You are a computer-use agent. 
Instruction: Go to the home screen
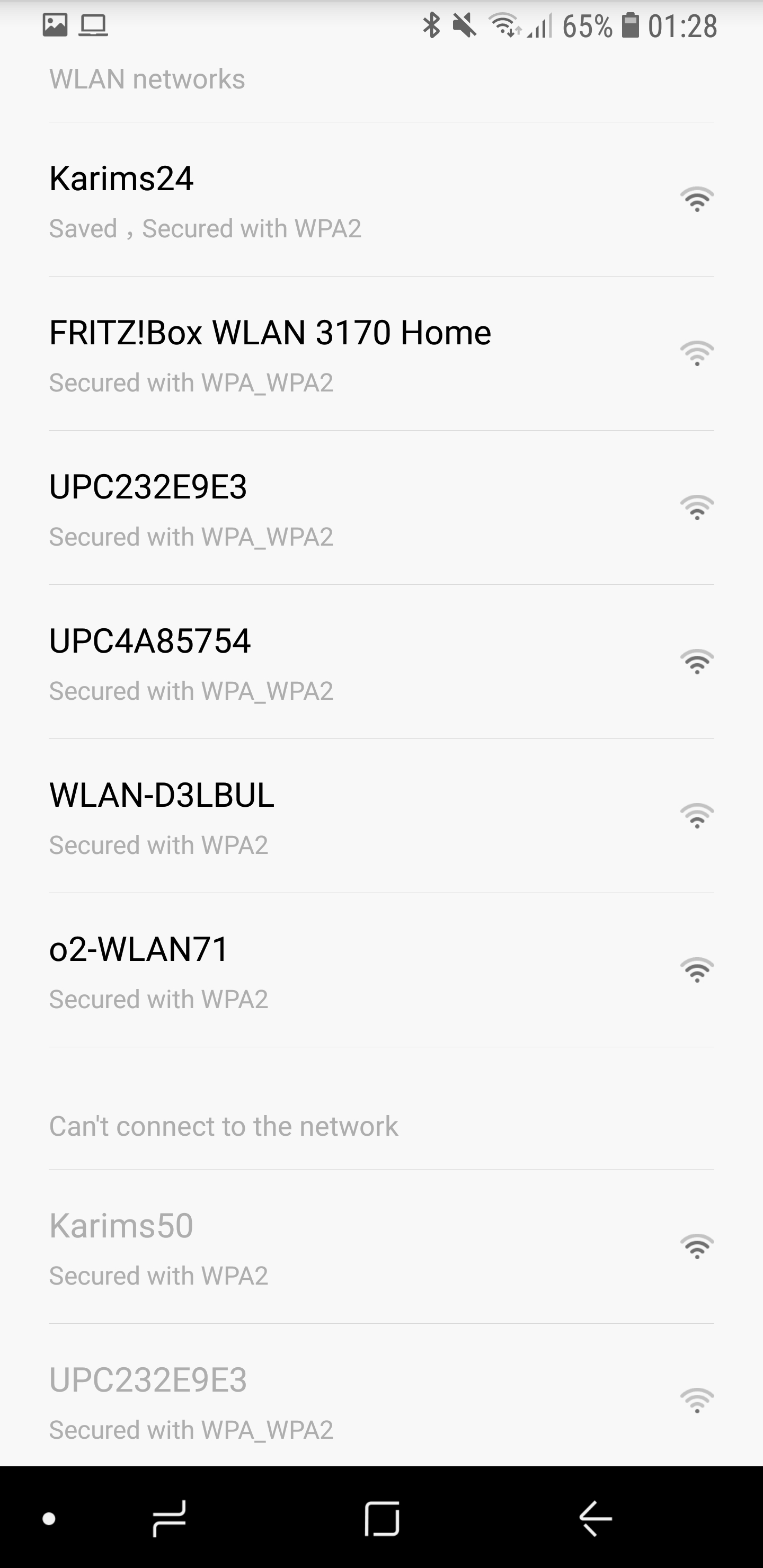coord(382,1519)
